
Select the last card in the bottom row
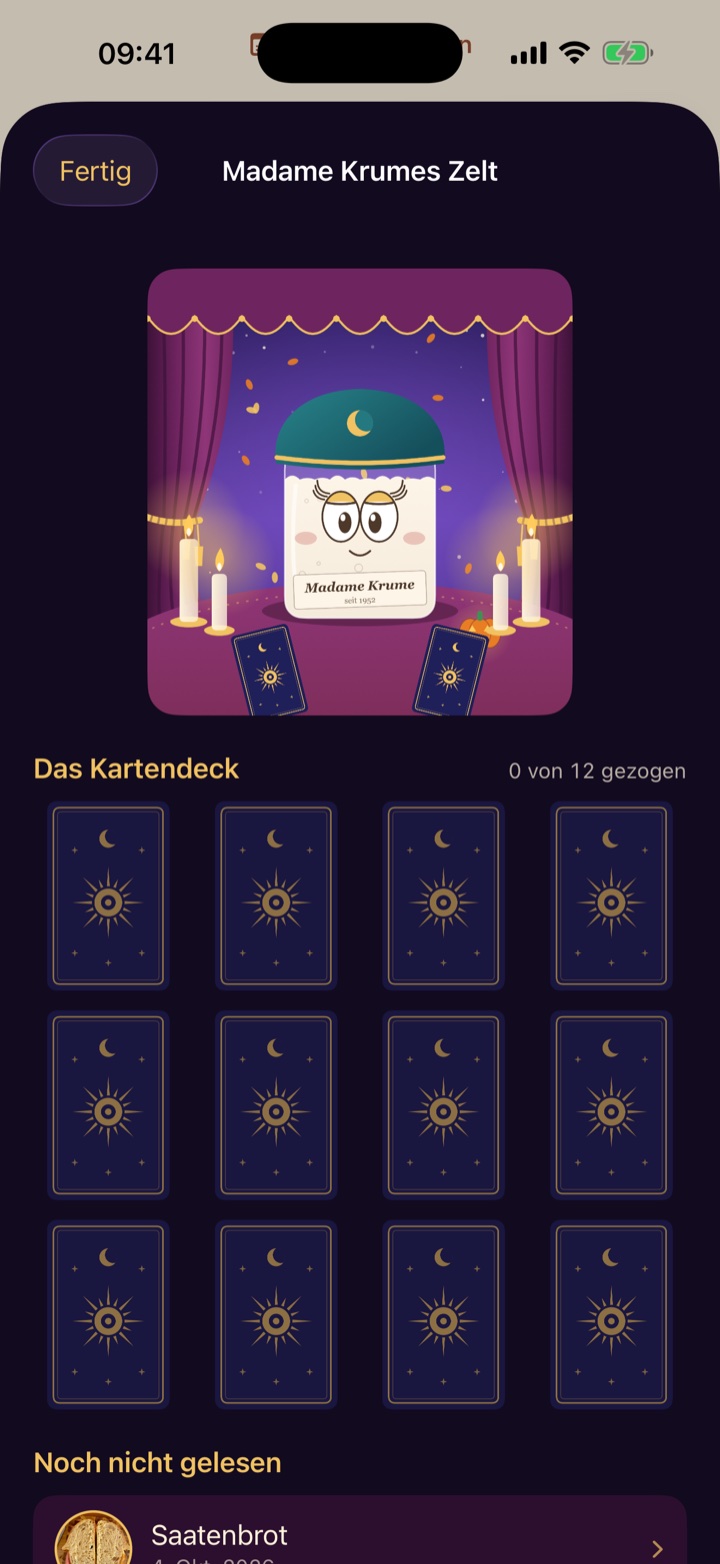pos(611,1315)
